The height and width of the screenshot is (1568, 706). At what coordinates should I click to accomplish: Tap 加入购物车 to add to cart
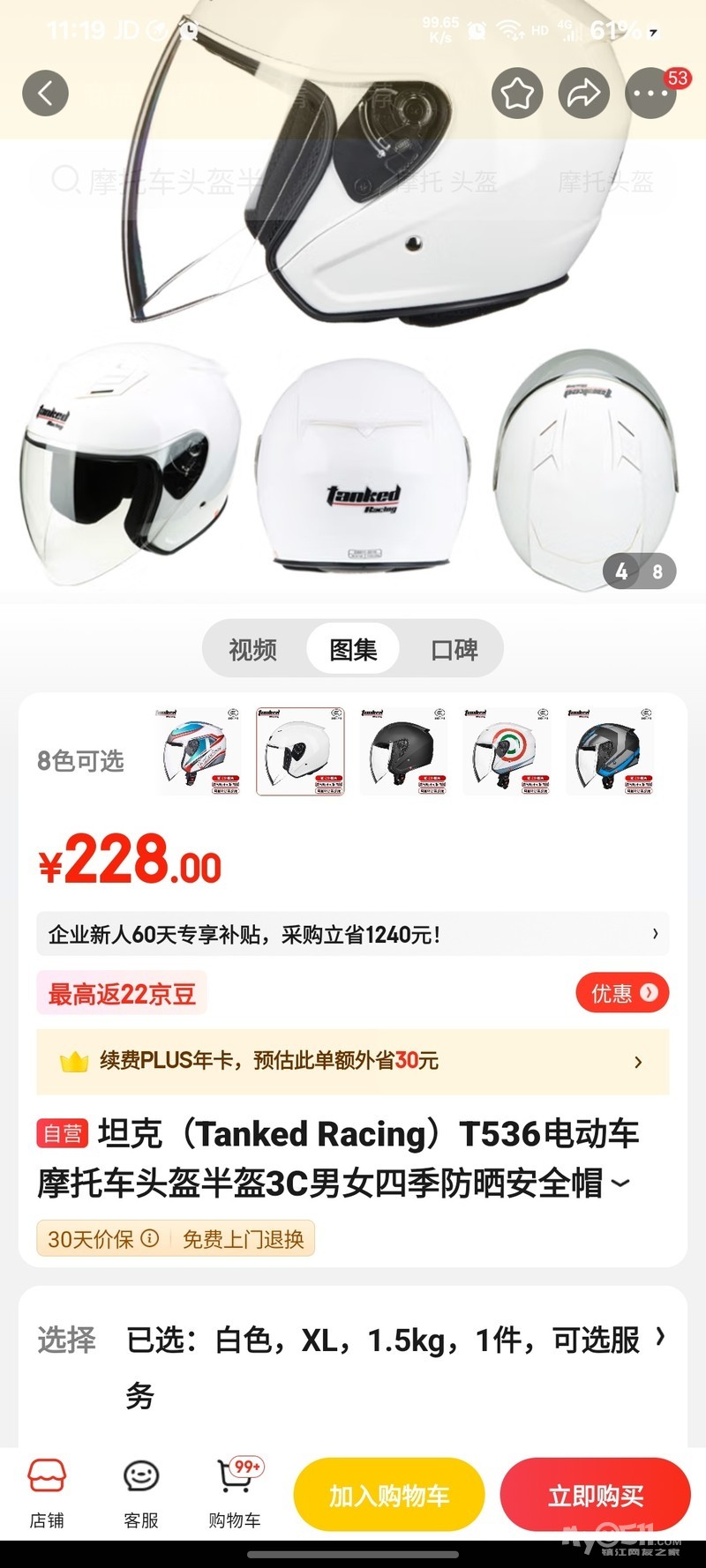[x=388, y=1494]
